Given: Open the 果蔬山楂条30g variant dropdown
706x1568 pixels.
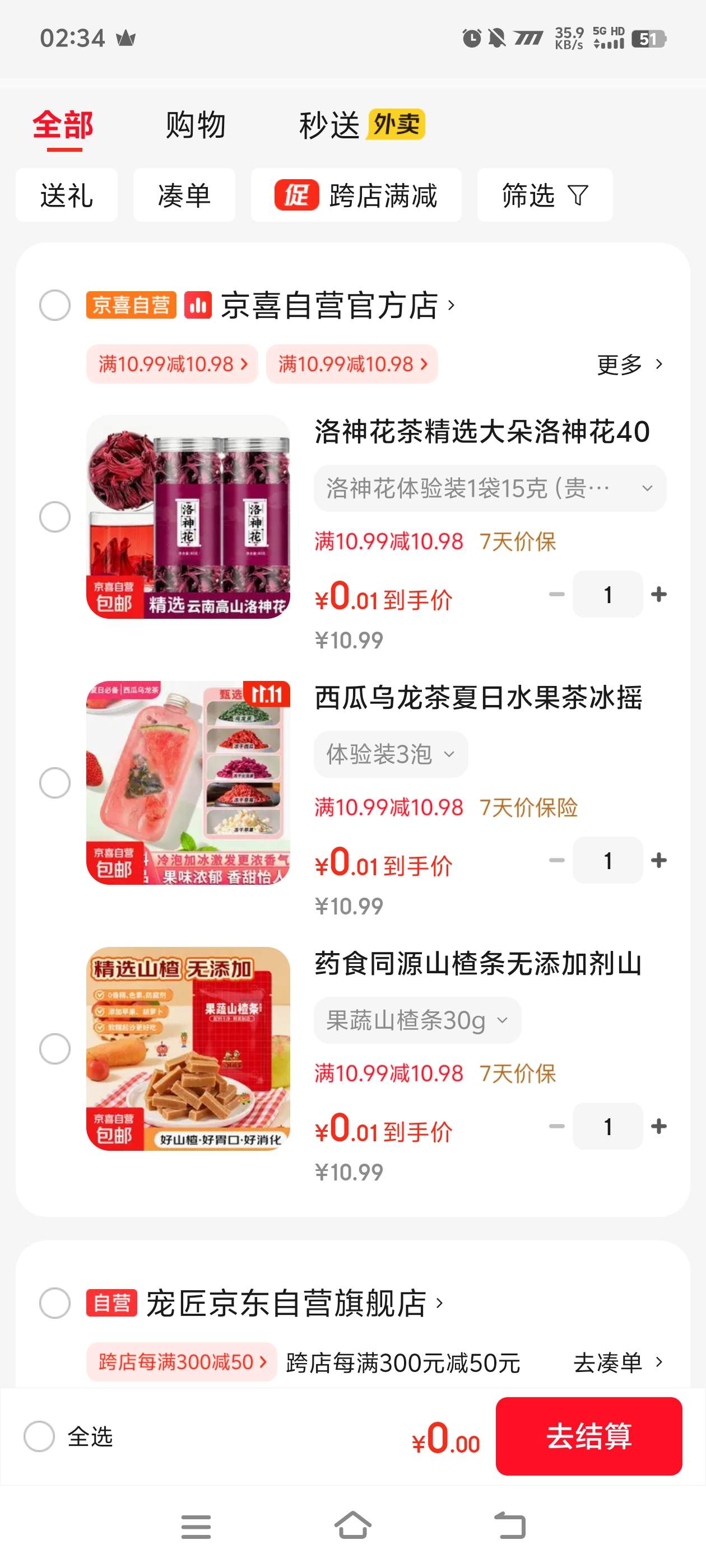Looking at the screenshot, I should [x=417, y=1020].
